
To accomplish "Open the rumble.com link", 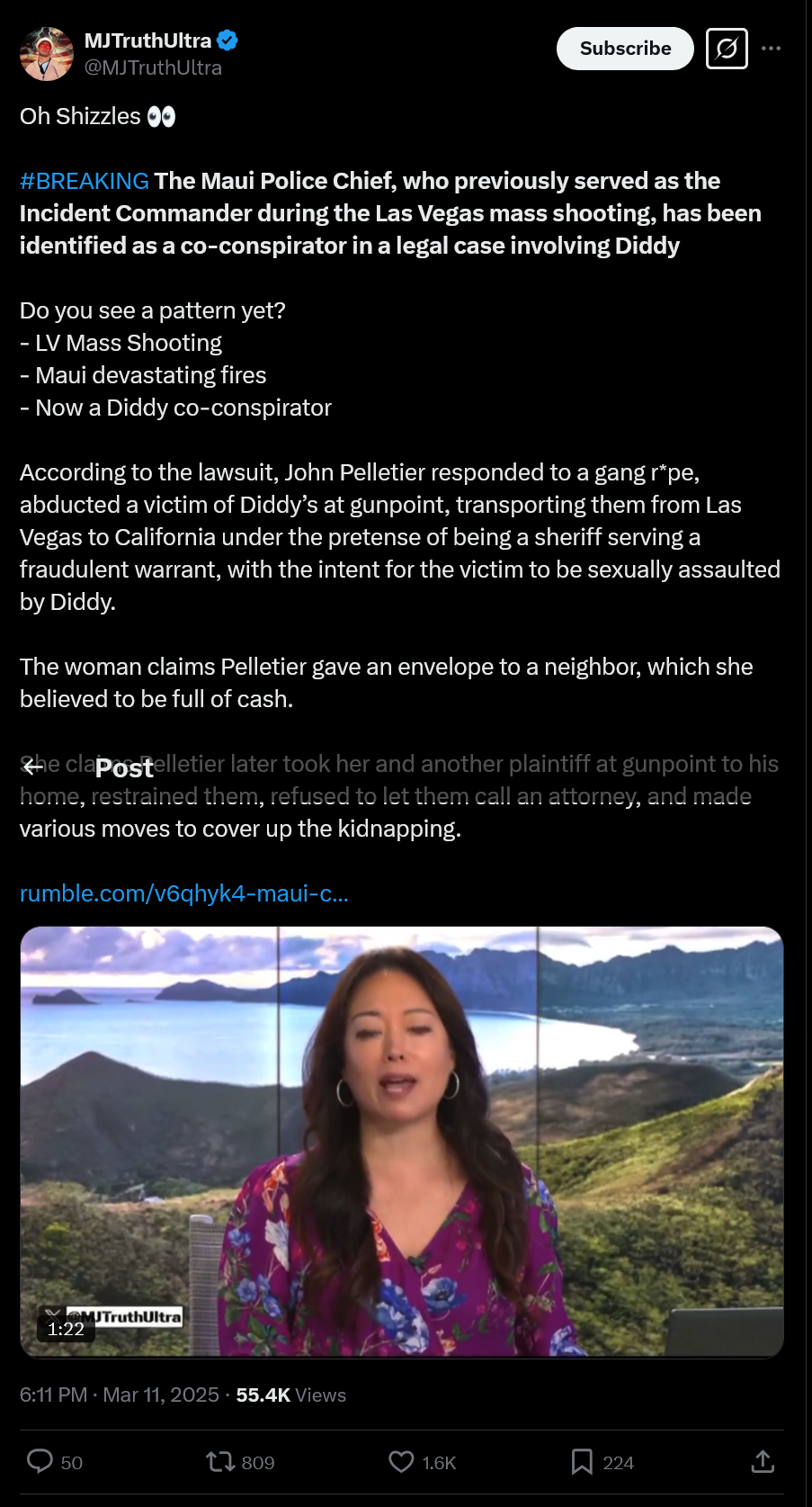I will pos(183,893).
